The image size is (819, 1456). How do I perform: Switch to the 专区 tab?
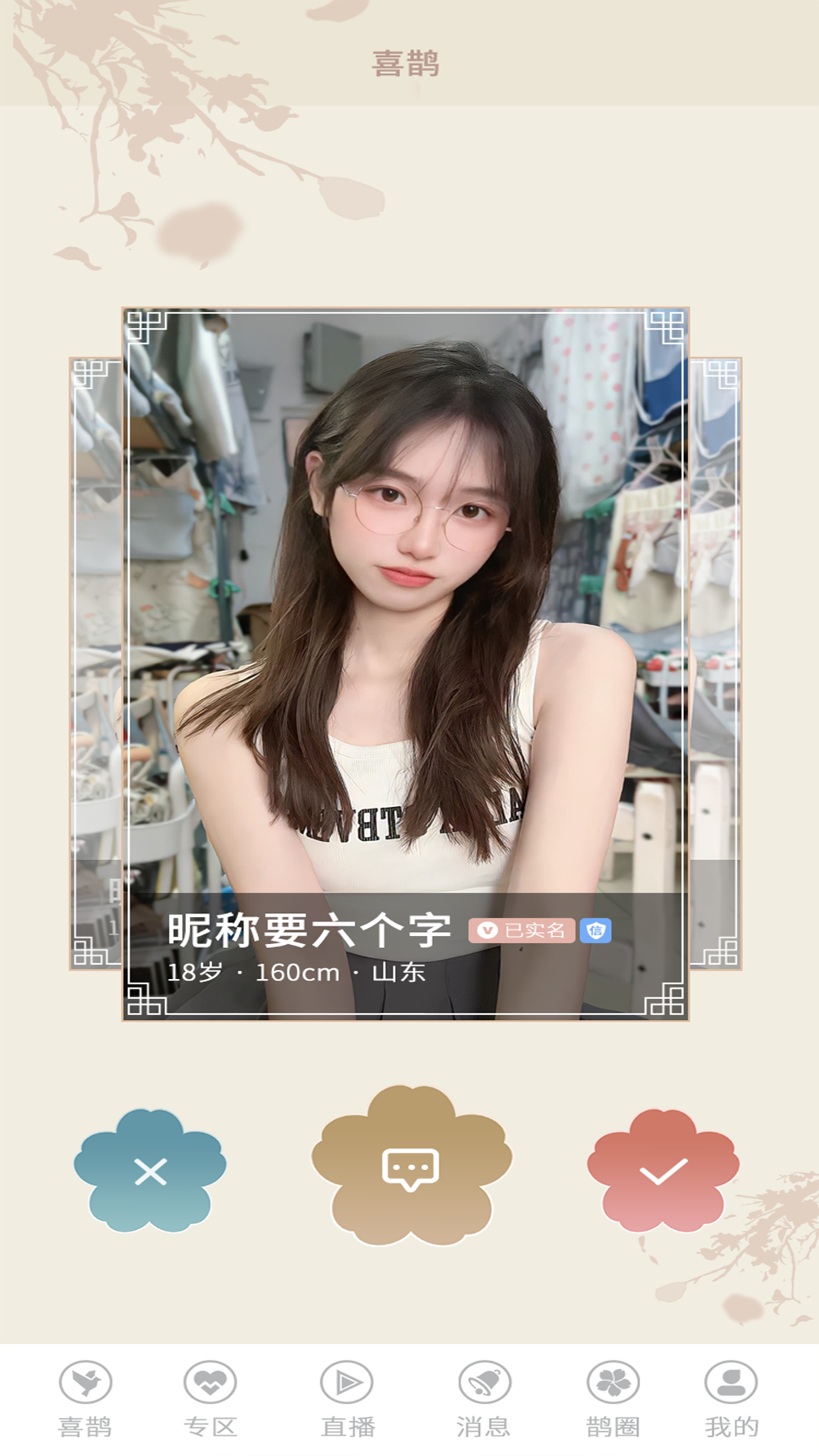[210, 1399]
